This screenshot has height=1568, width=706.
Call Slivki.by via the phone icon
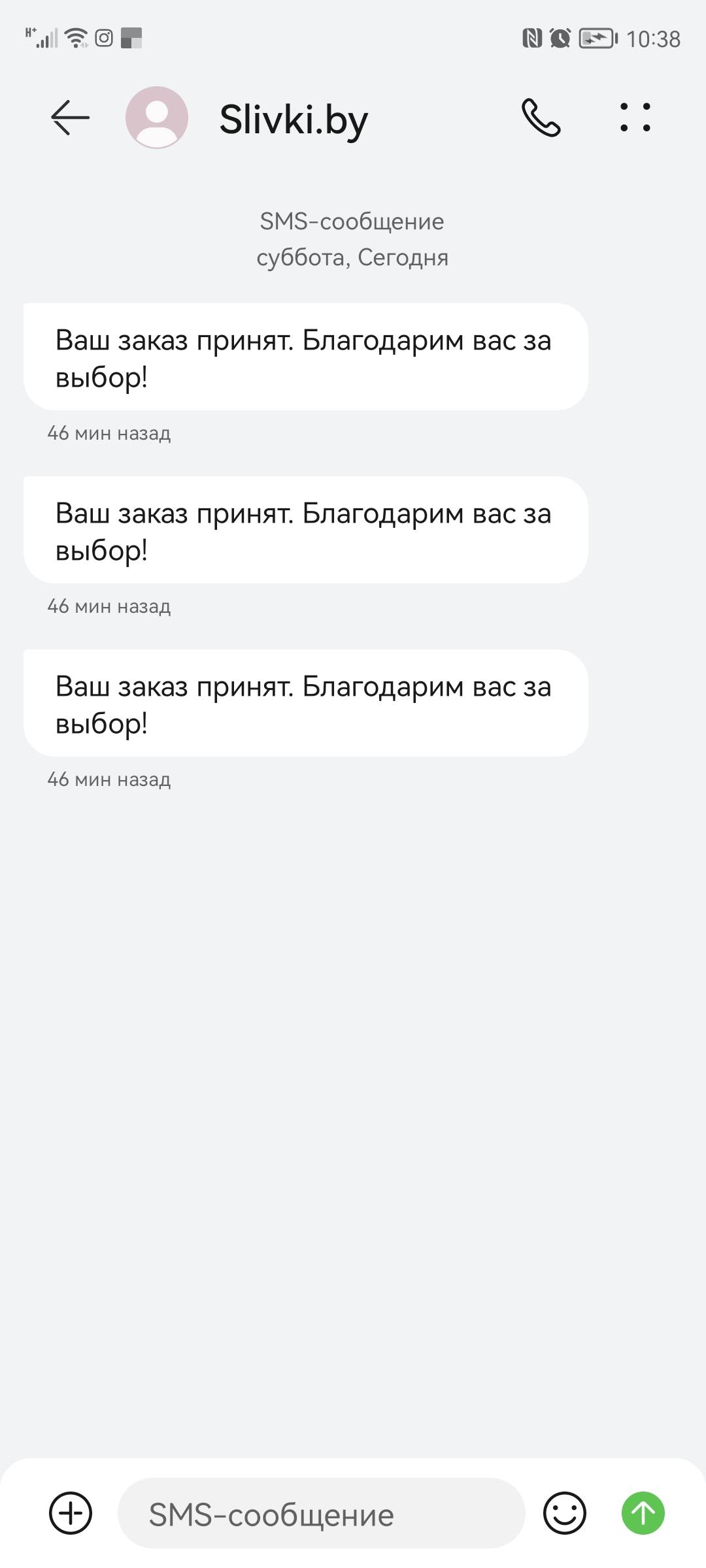pyautogui.click(x=541, y=118)
